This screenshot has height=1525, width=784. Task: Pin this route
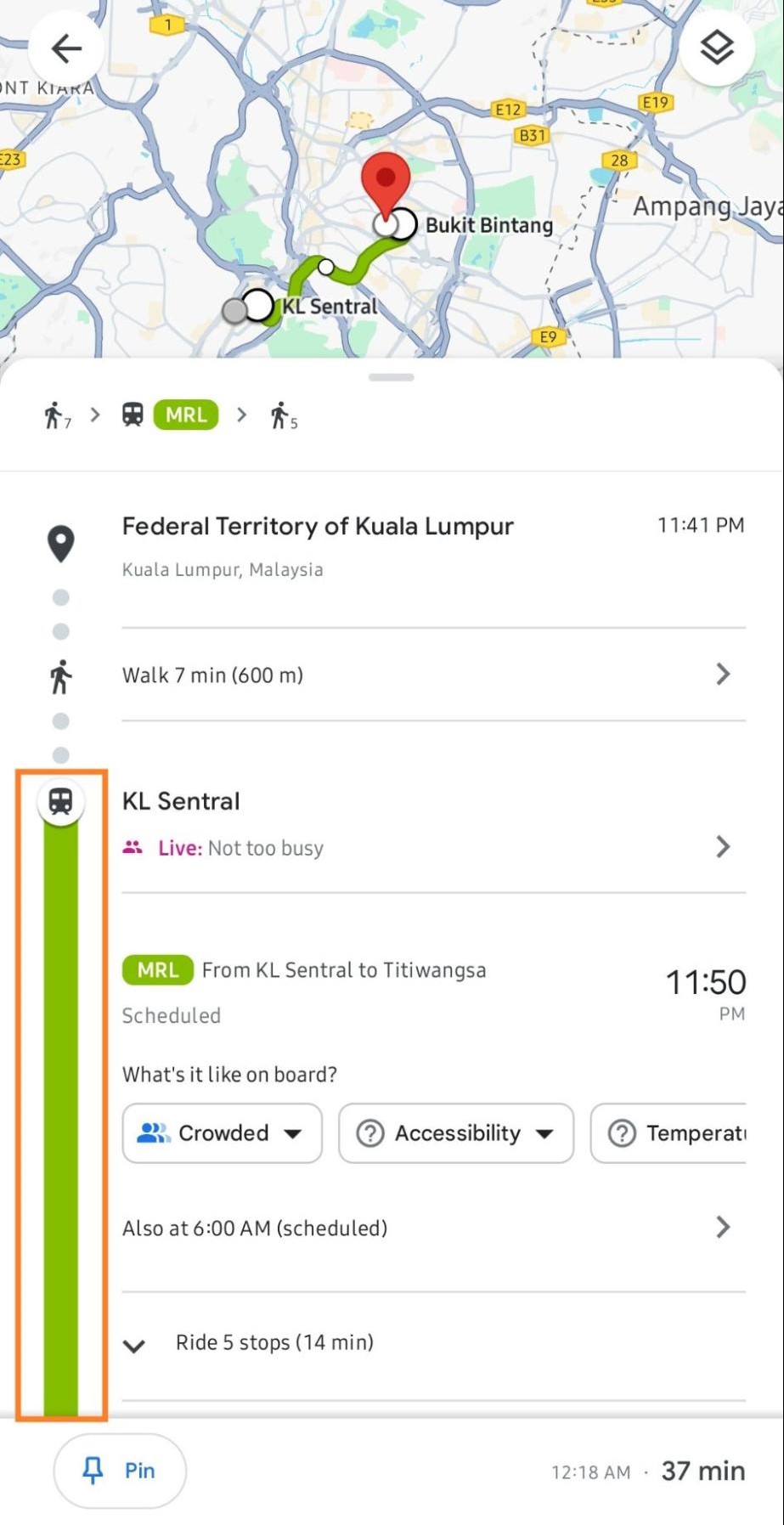(x=120, y=1471)
